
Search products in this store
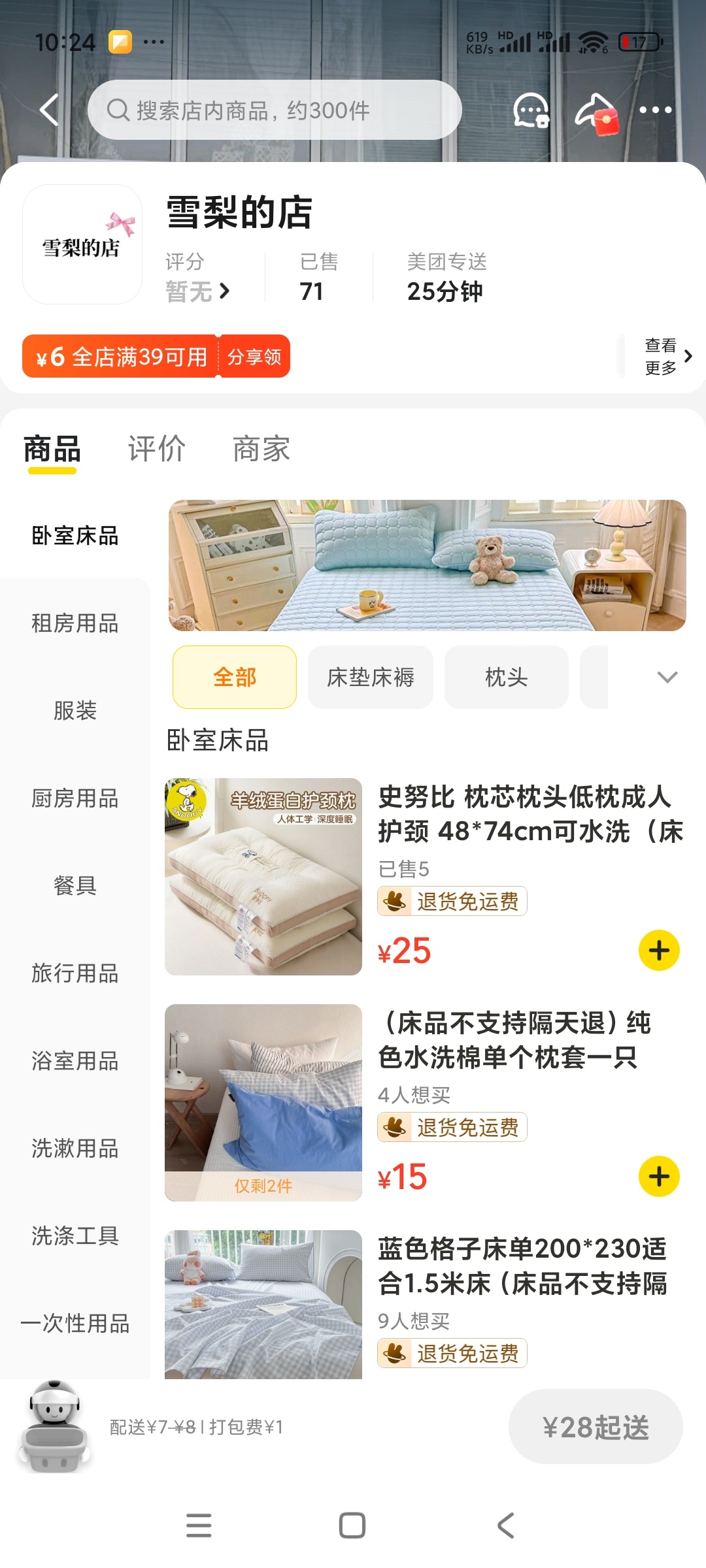275,110
